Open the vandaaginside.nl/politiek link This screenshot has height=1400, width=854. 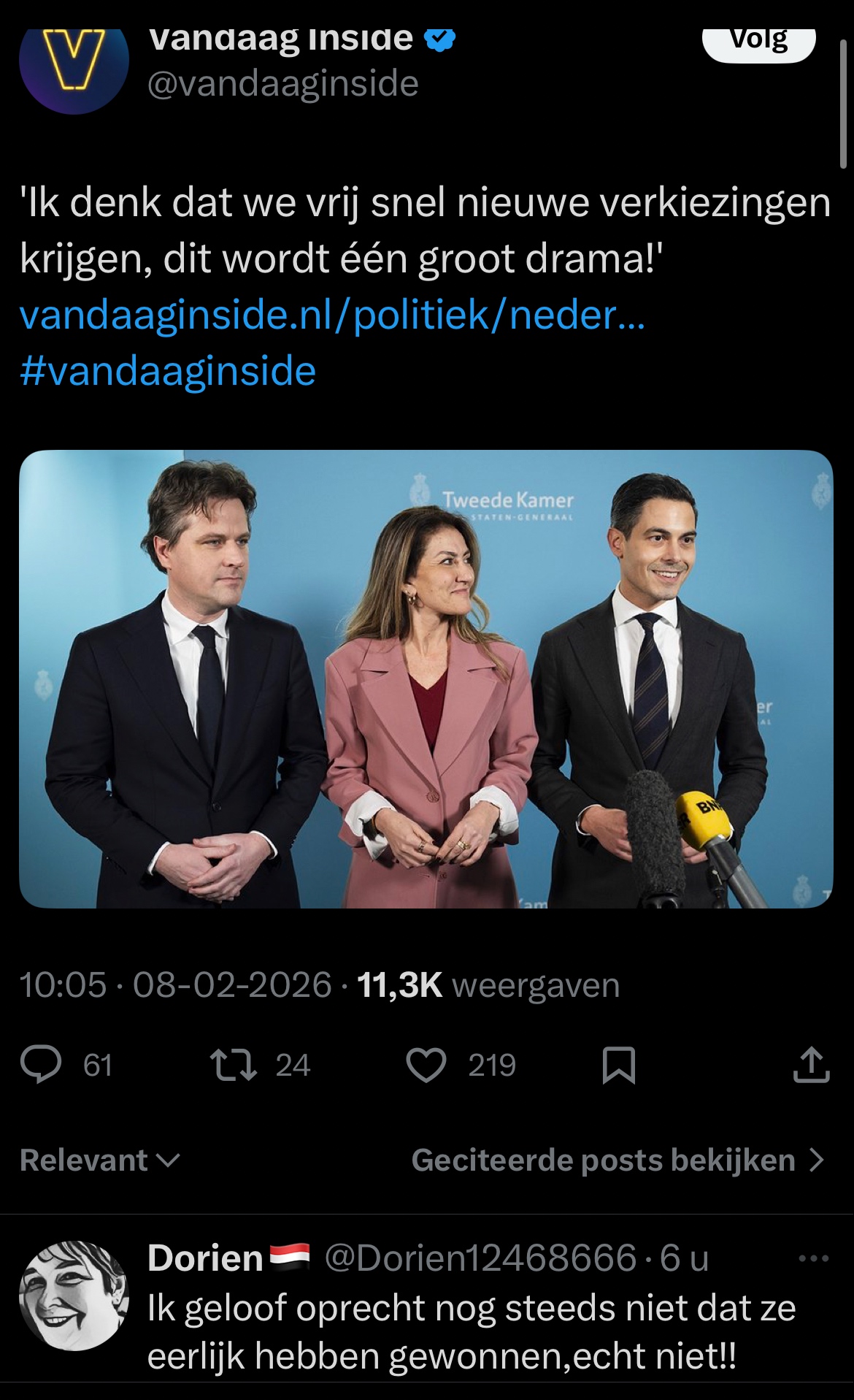tap(332, 315)
